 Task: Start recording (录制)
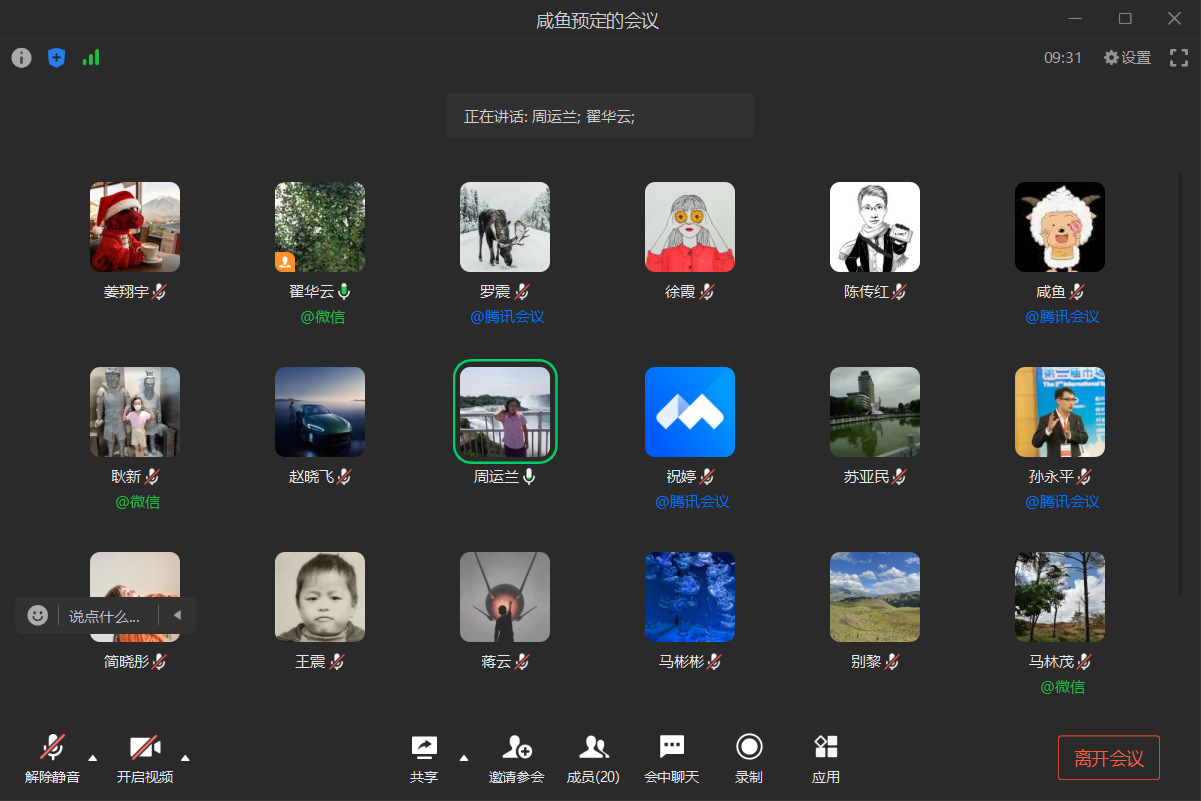click(x=749, y=758)
